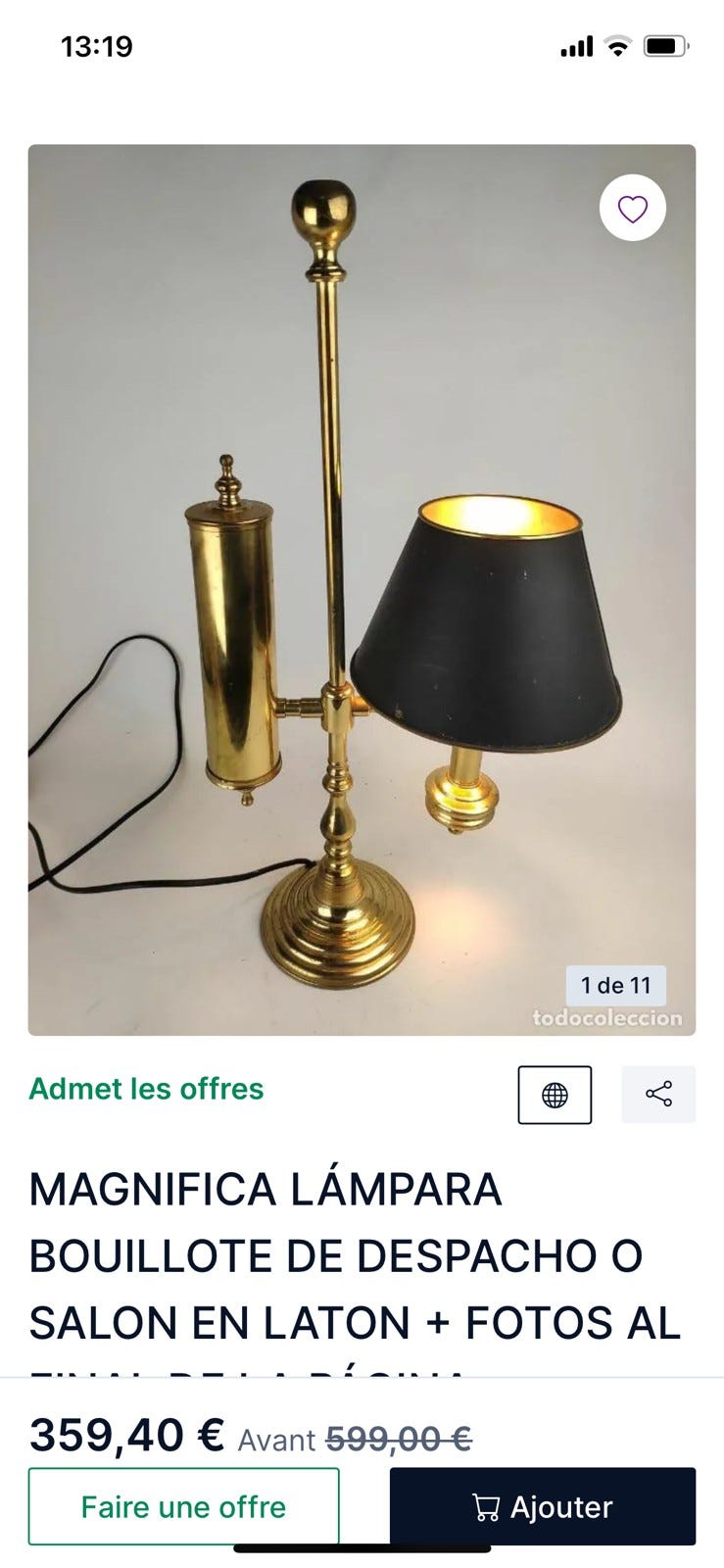Open the lamp photo in fullscreen
This screenshot has width=724, height=1568.
coord(362,588)
